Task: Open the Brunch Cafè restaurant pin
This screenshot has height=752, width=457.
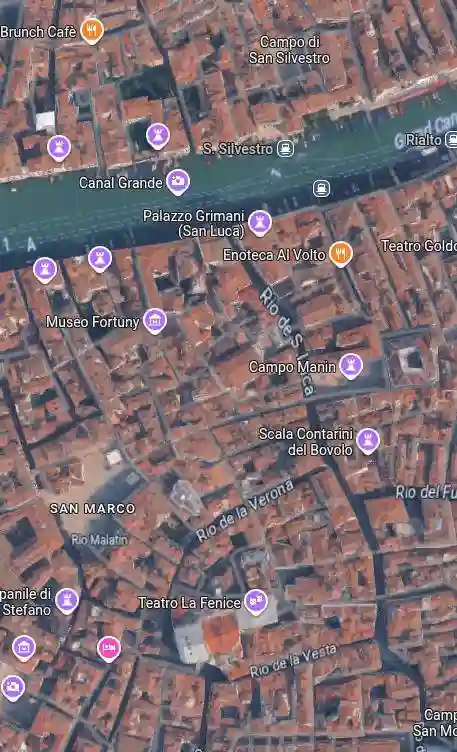Action: 92,31
